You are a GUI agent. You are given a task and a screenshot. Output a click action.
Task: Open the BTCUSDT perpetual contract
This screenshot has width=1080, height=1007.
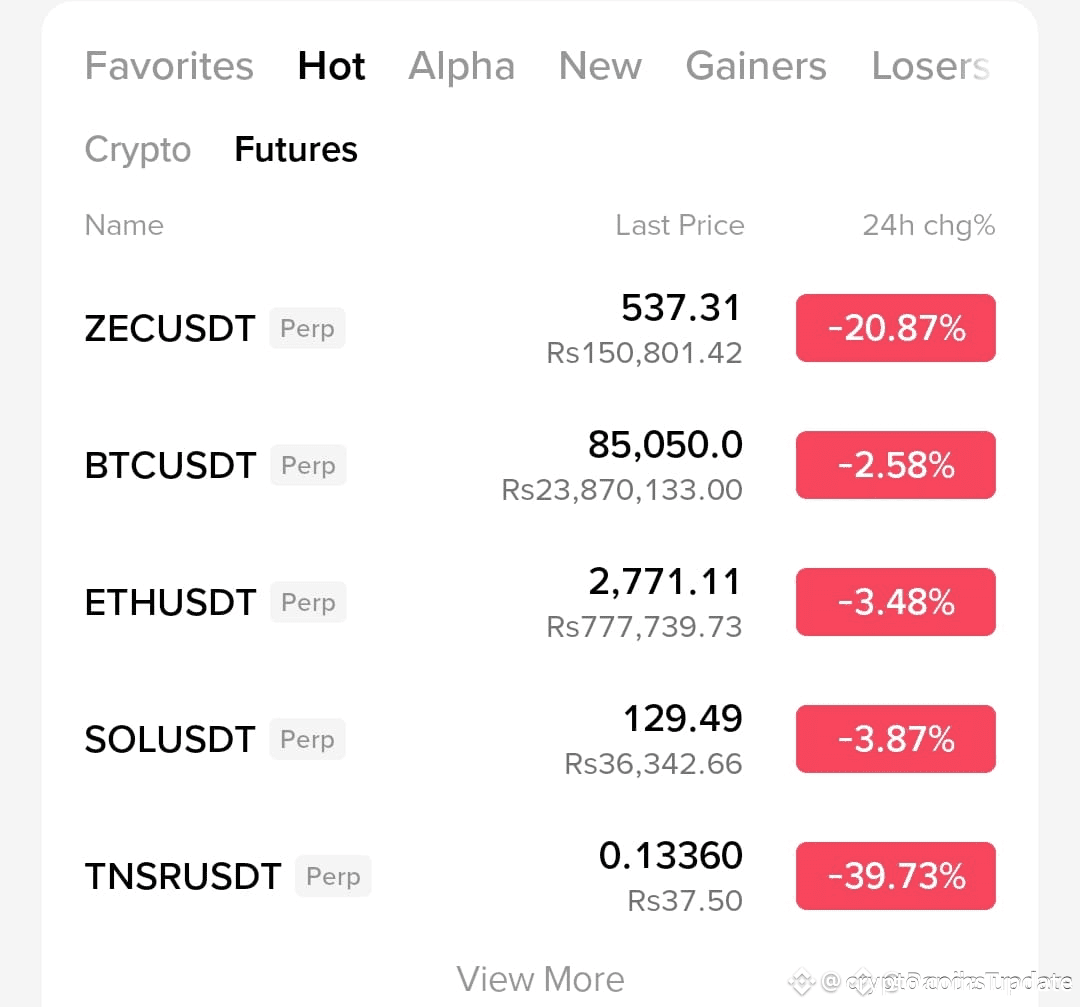(x=170, y=466)
